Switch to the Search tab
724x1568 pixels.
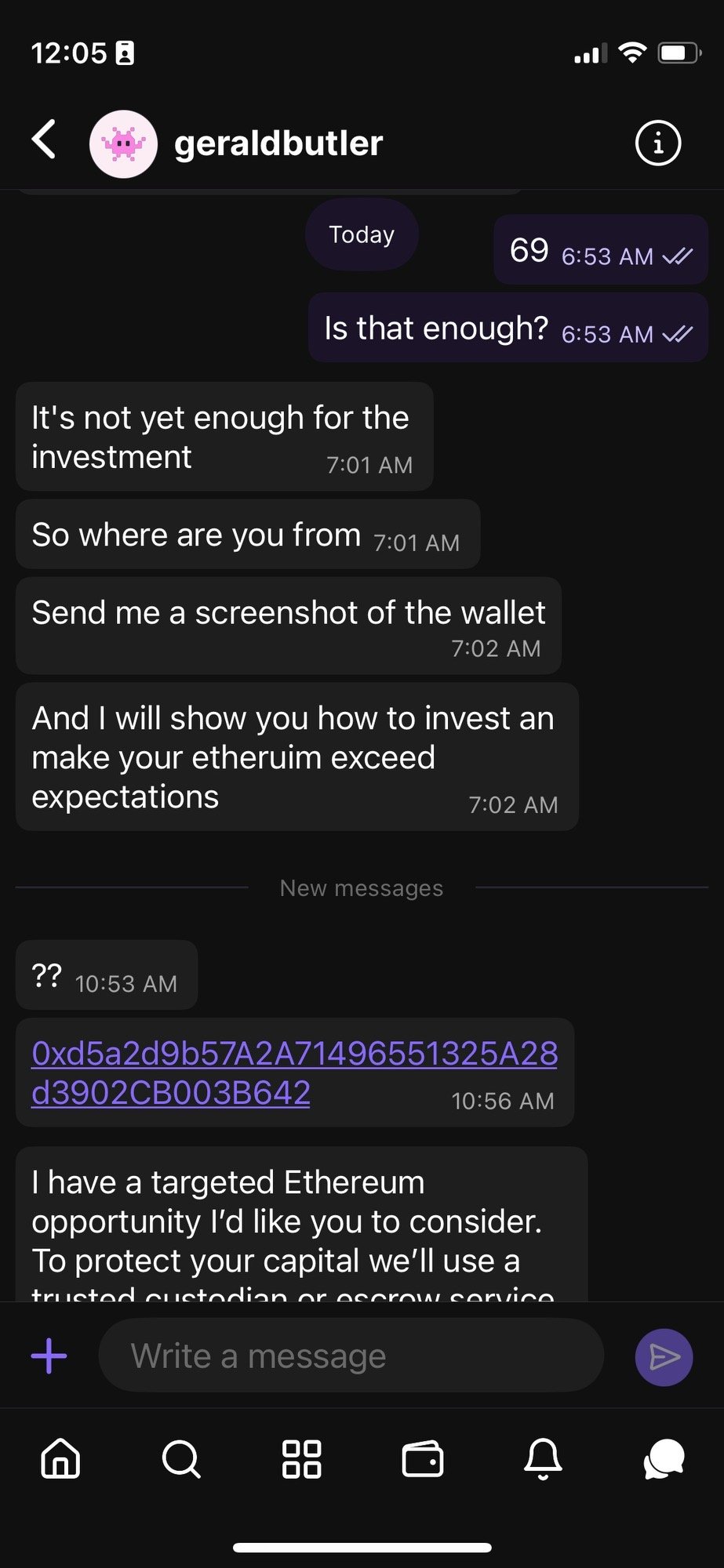181,1459
